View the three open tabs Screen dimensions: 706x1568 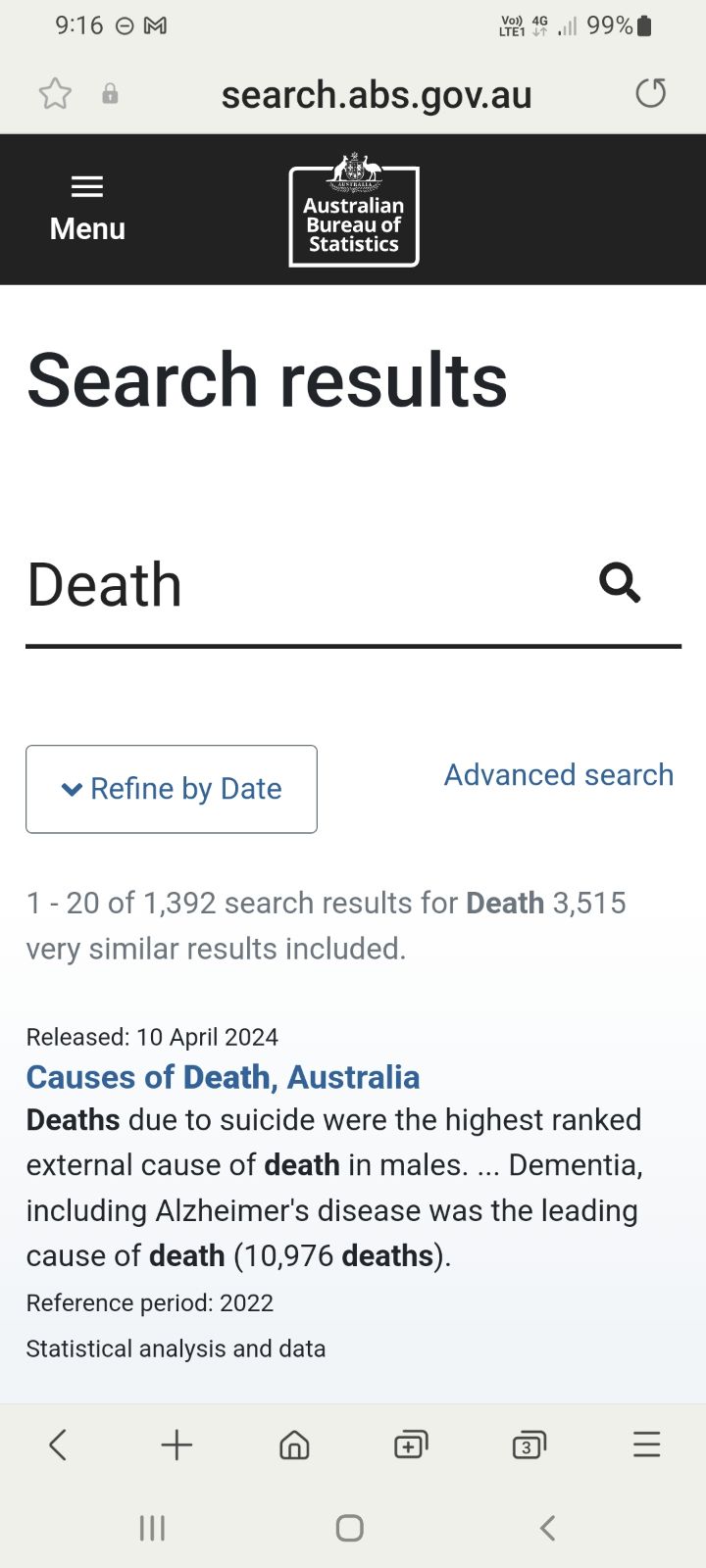coord(529,1445)
